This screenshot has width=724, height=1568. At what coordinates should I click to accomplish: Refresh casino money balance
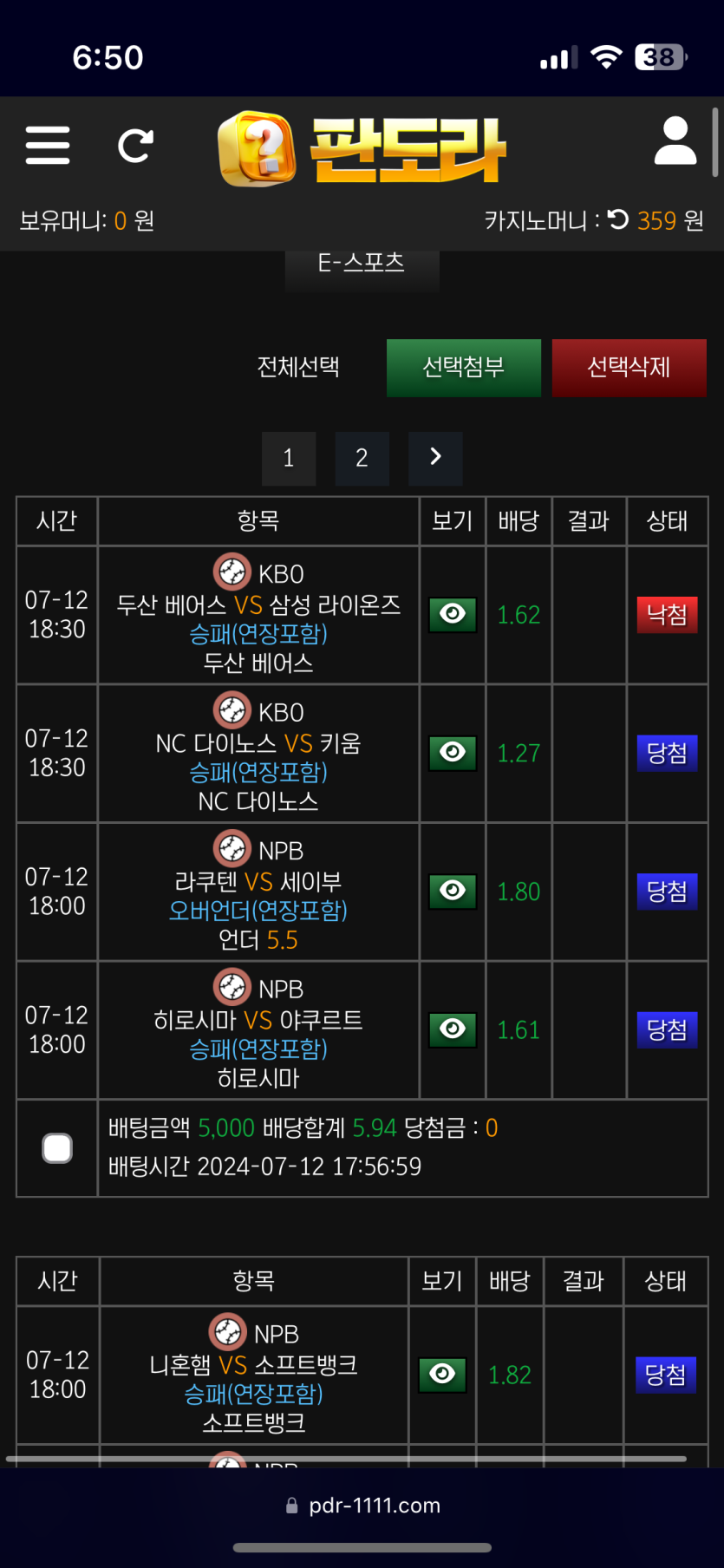click(618, 220)
